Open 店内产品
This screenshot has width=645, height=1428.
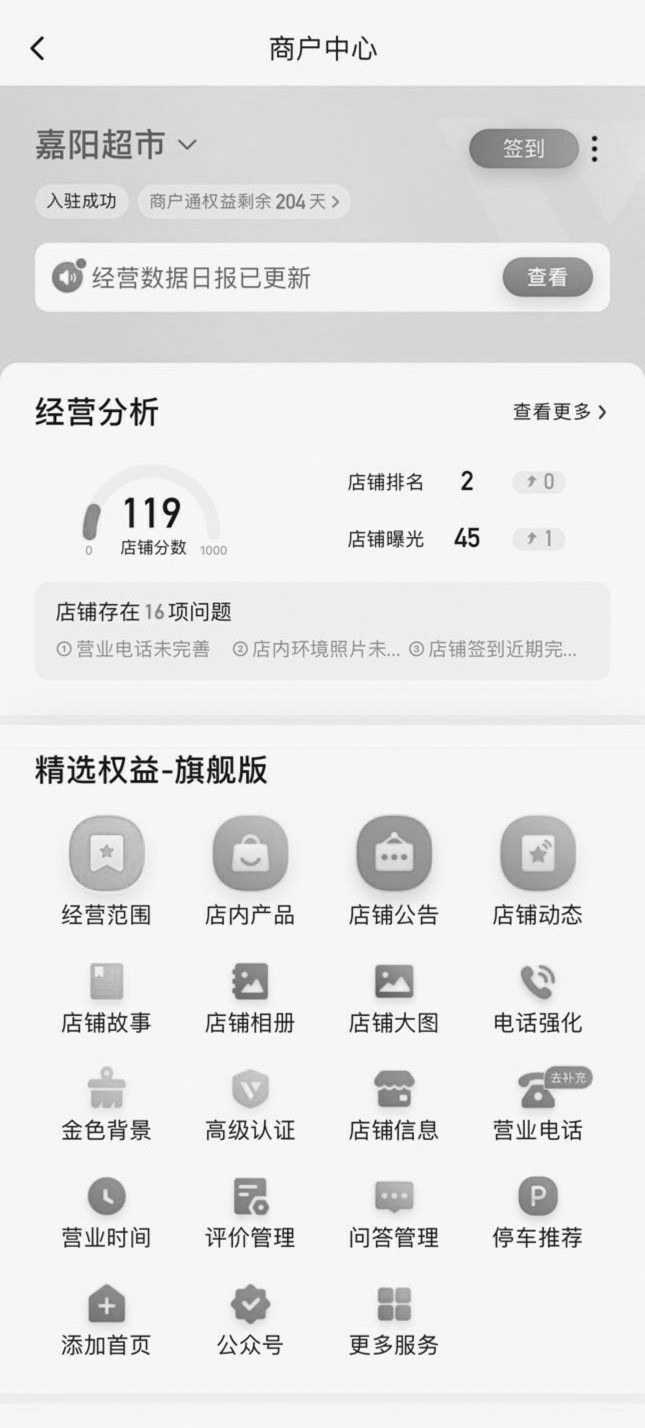click(250, 870)
